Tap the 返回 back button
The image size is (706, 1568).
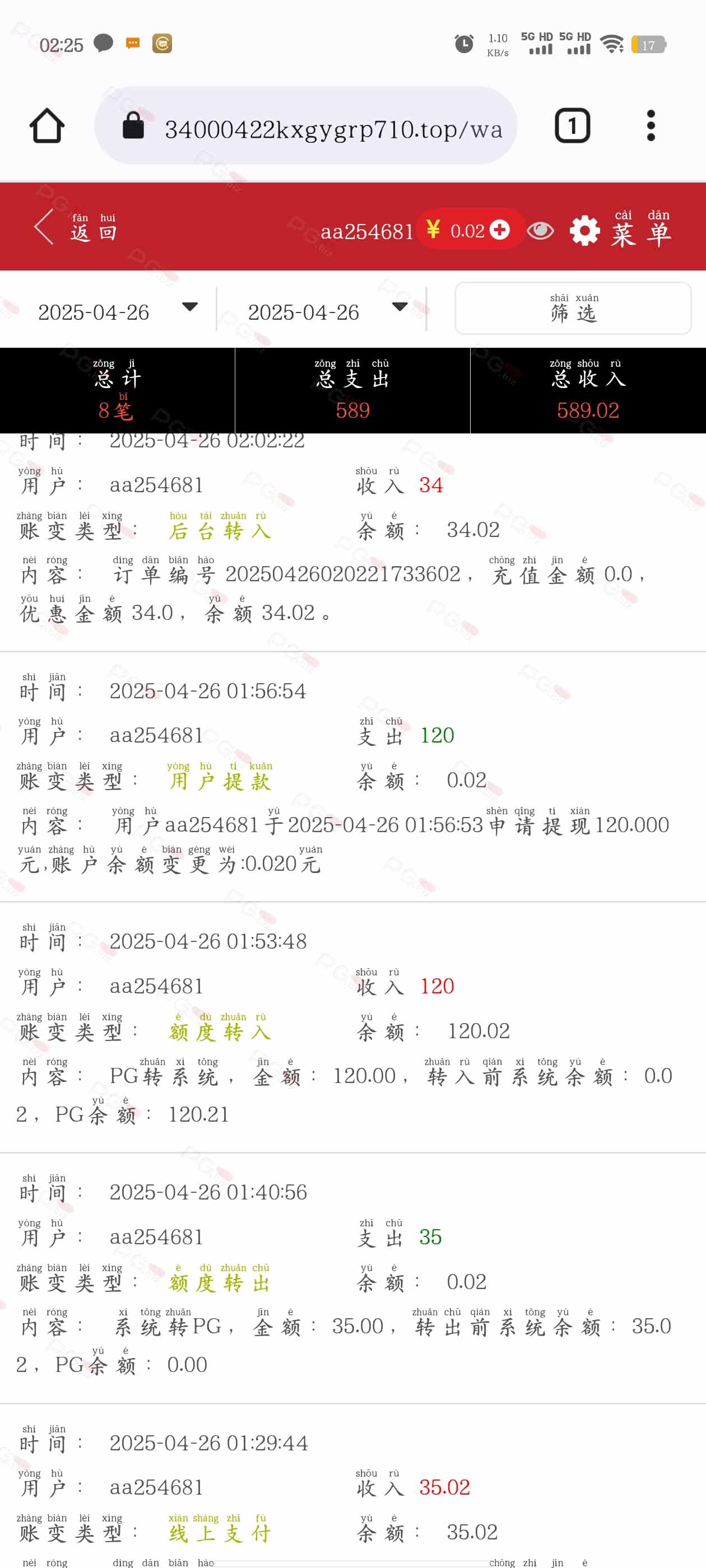click(x=75, y=227)
